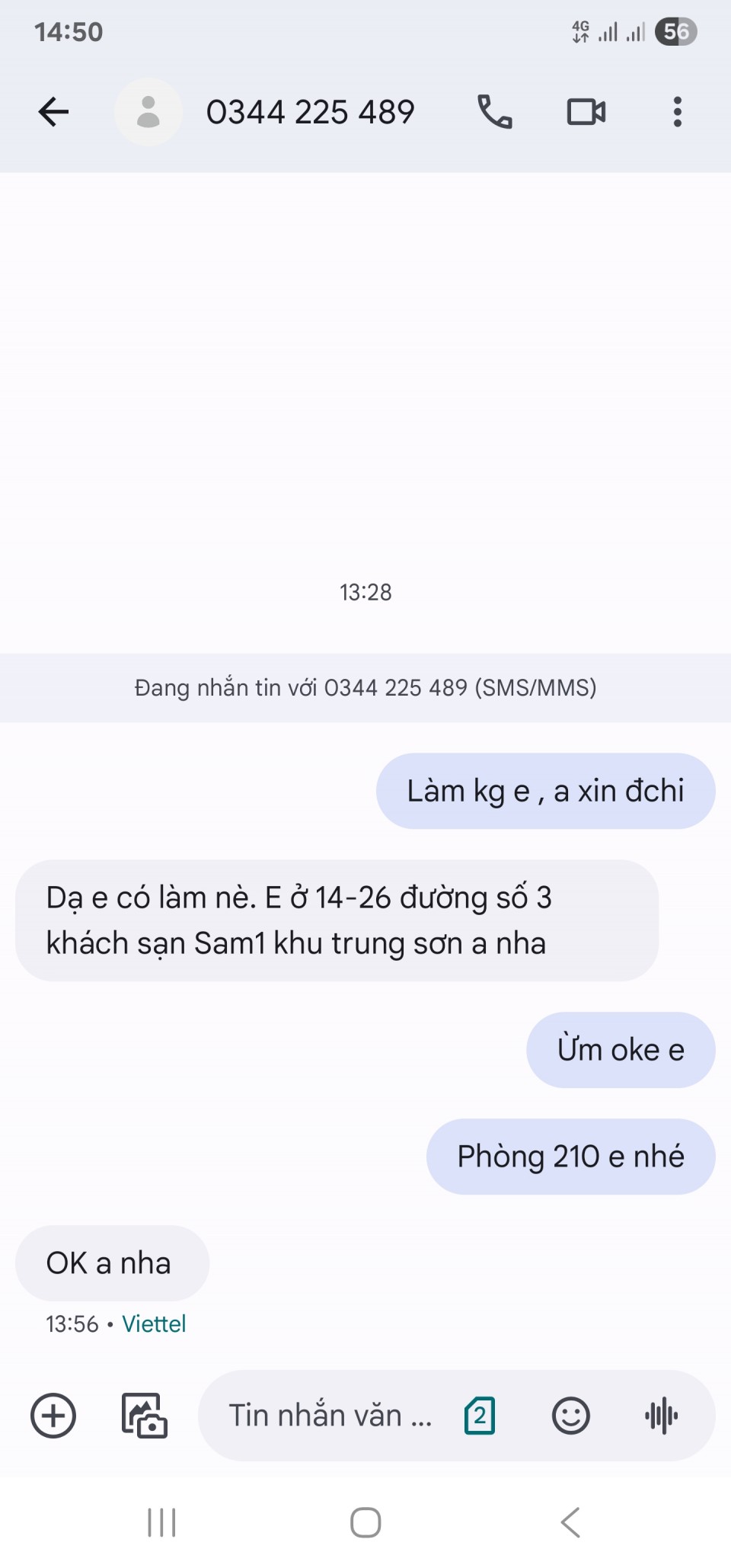Open the gallery and camera picker
This screenshot has width=731, height=1568.
coord(144,1416)
